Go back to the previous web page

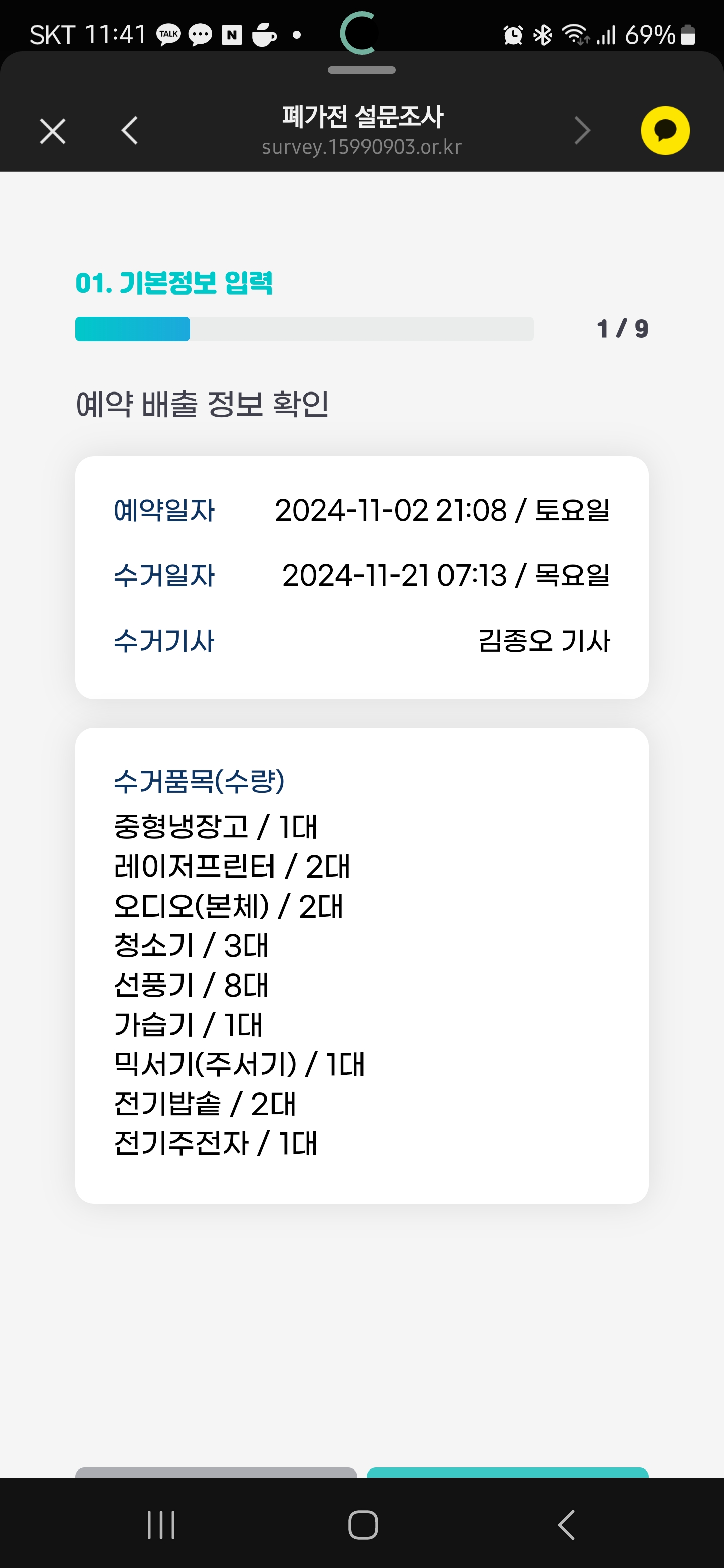(x=129, y=131)
